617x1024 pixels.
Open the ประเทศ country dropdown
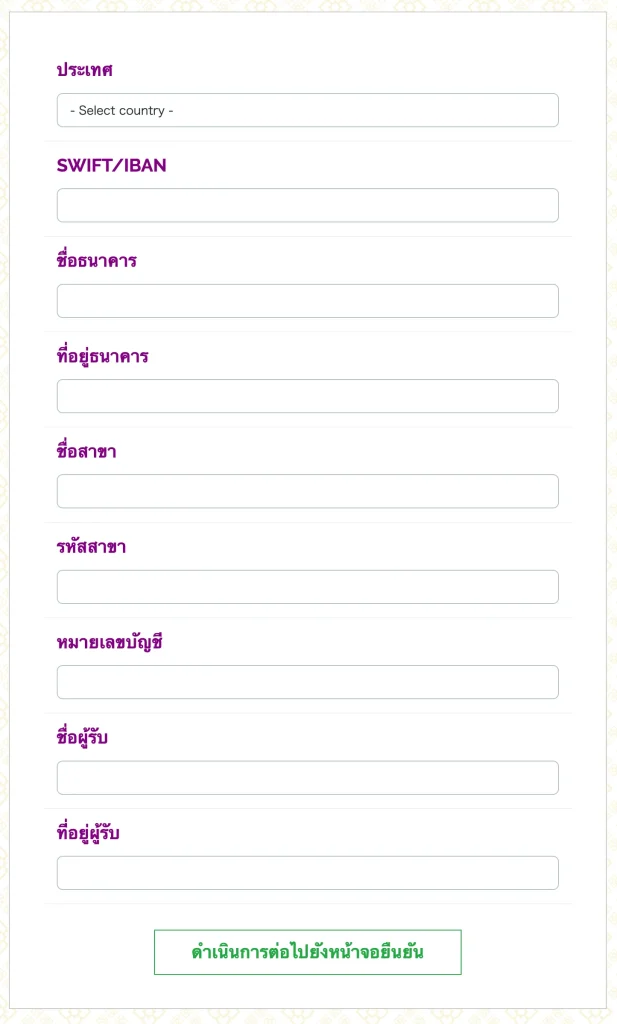click(307, 110)
